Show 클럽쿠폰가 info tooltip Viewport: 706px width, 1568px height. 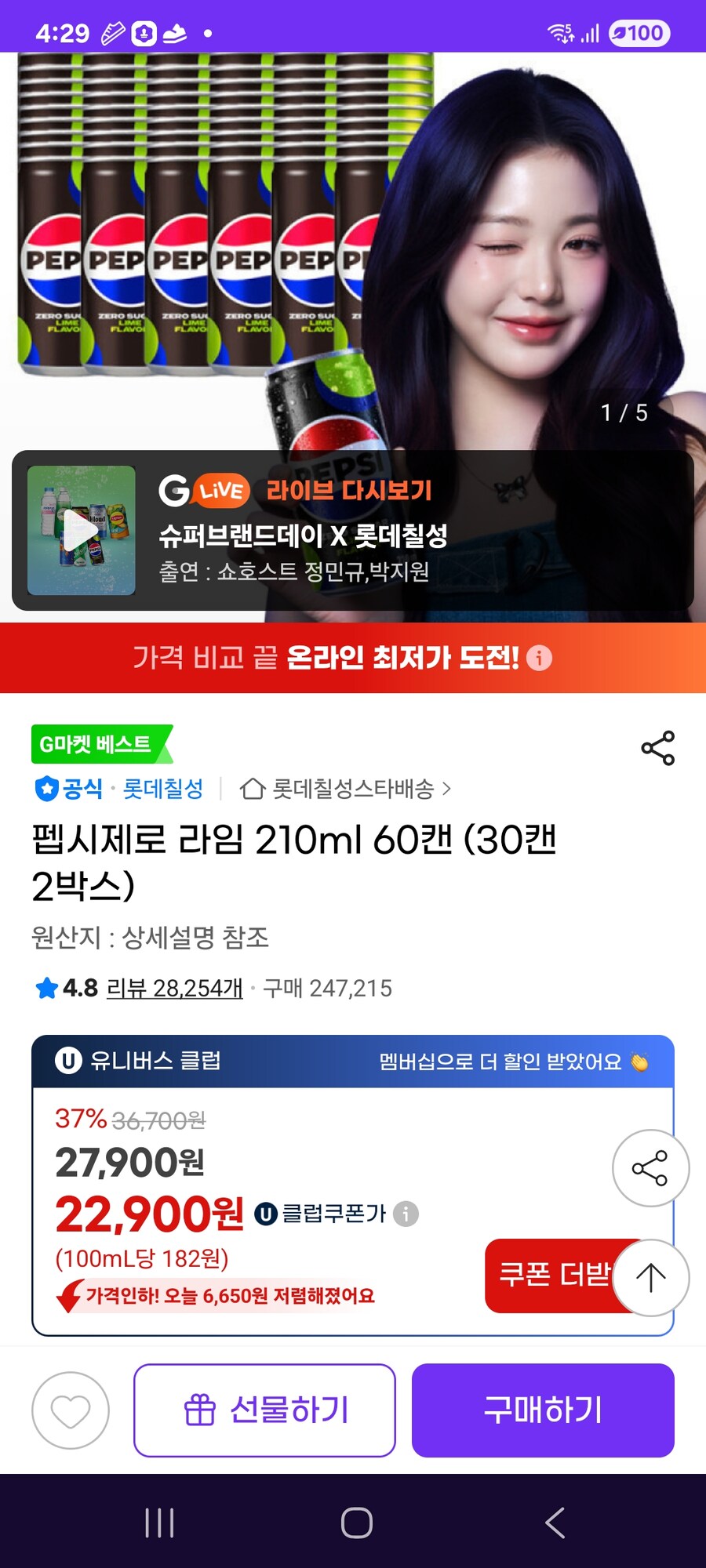[406, 1214]
